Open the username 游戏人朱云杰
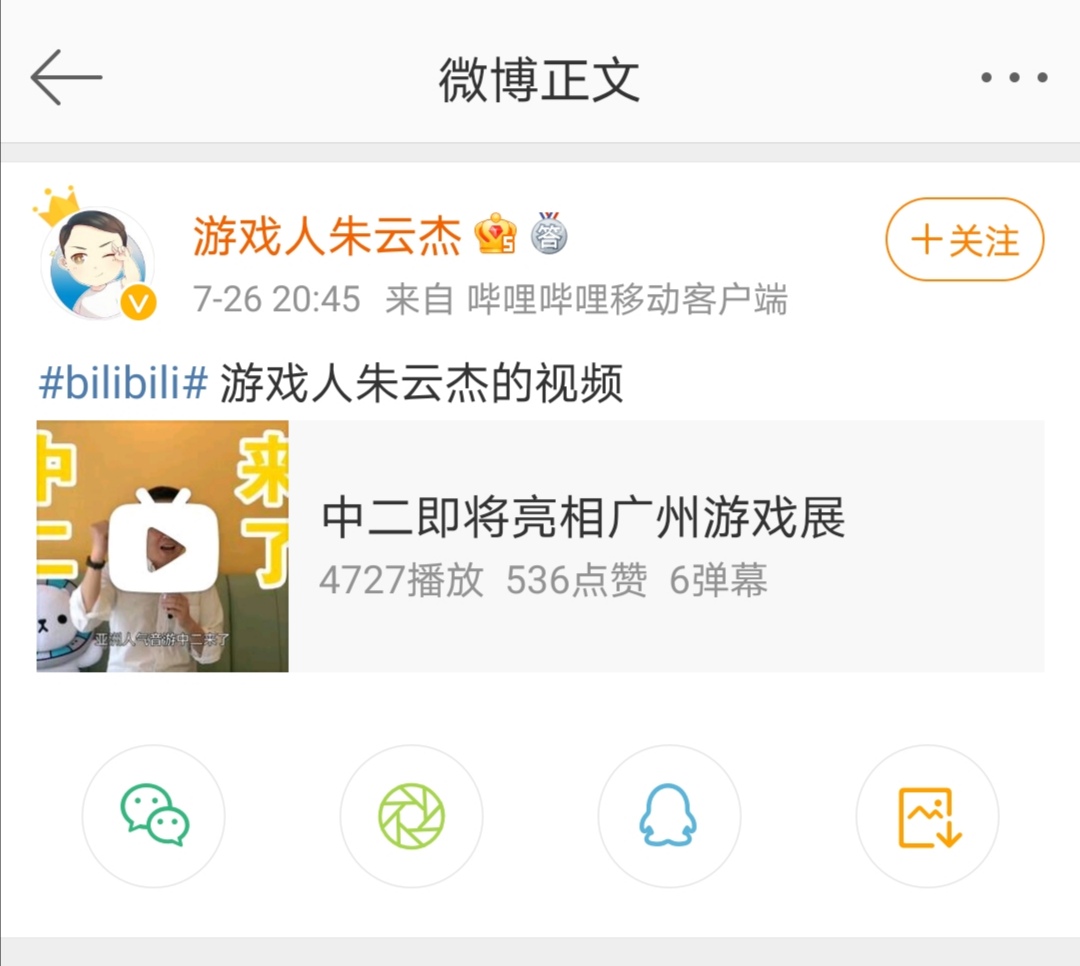 (326, 237)
